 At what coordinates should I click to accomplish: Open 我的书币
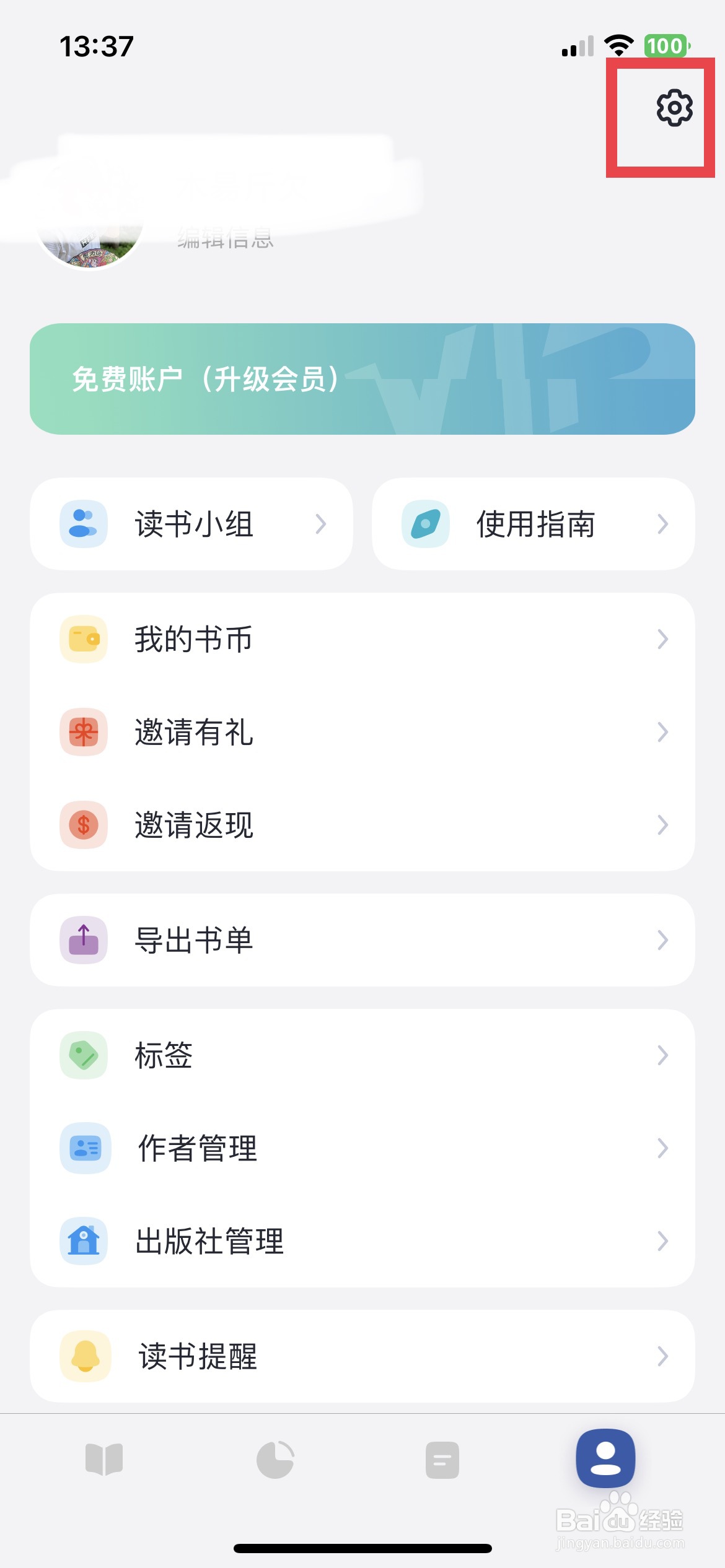362,639
